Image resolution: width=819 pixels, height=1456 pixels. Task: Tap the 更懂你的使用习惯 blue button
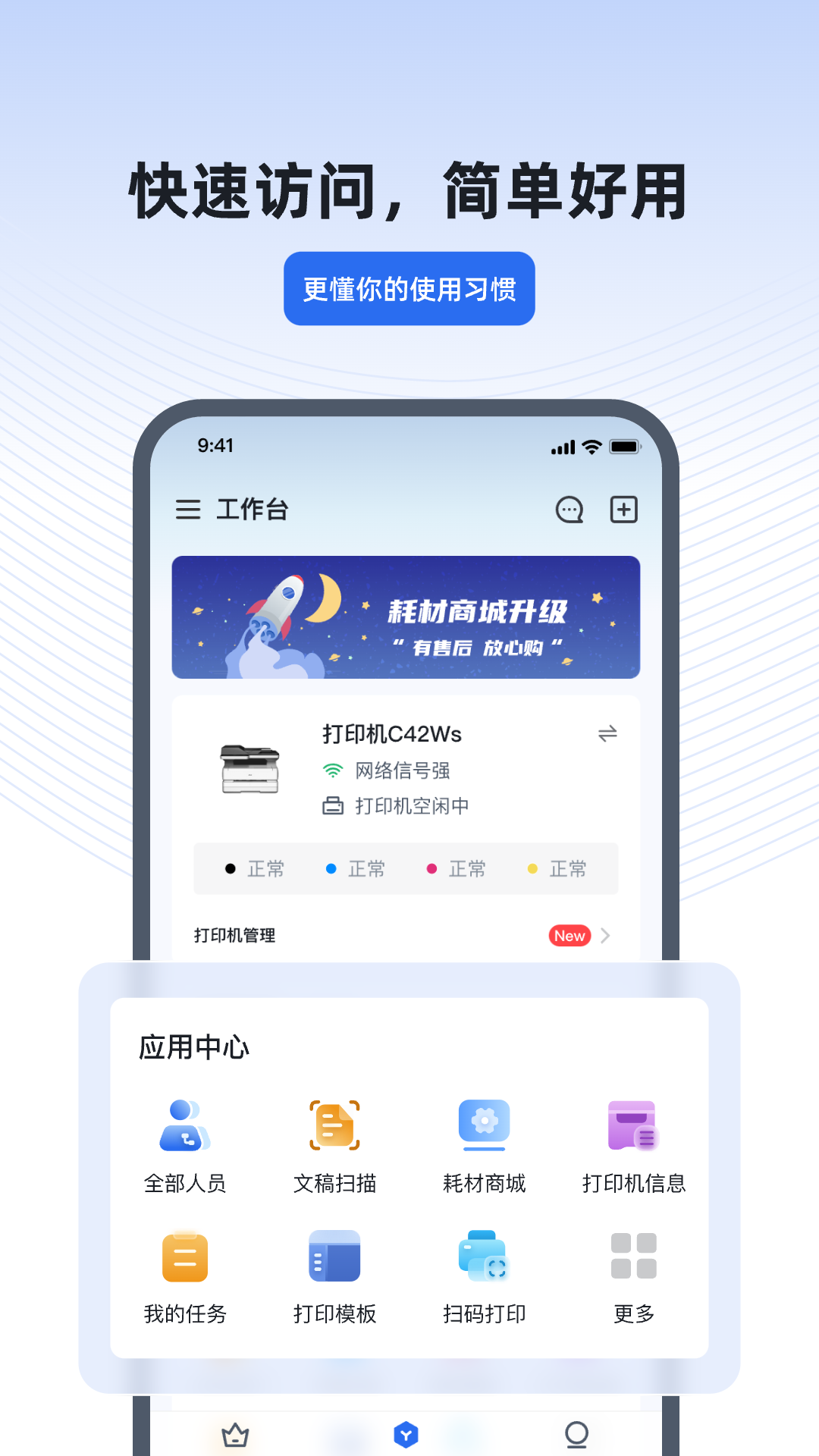[x=409, y=289]
